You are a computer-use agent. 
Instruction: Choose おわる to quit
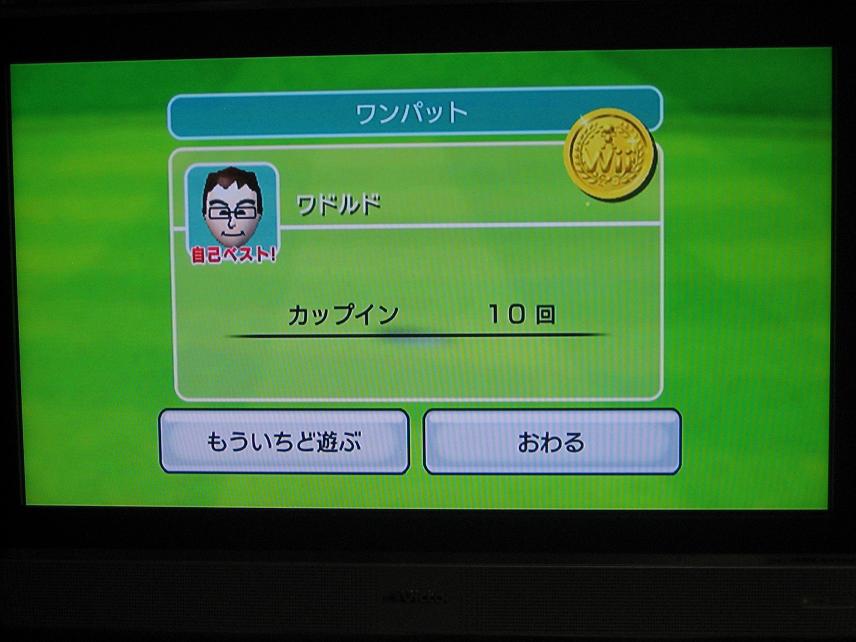pyautogui.click(x=552, y=441)
